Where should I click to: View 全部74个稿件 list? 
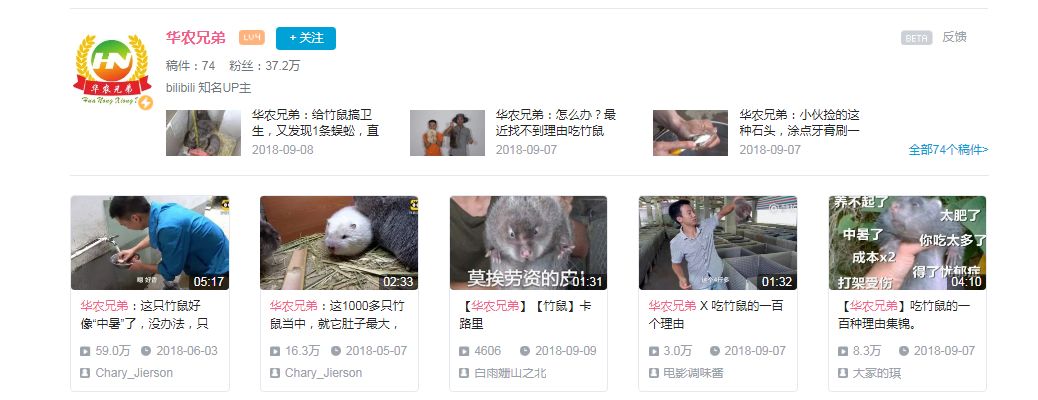[947, 149]
